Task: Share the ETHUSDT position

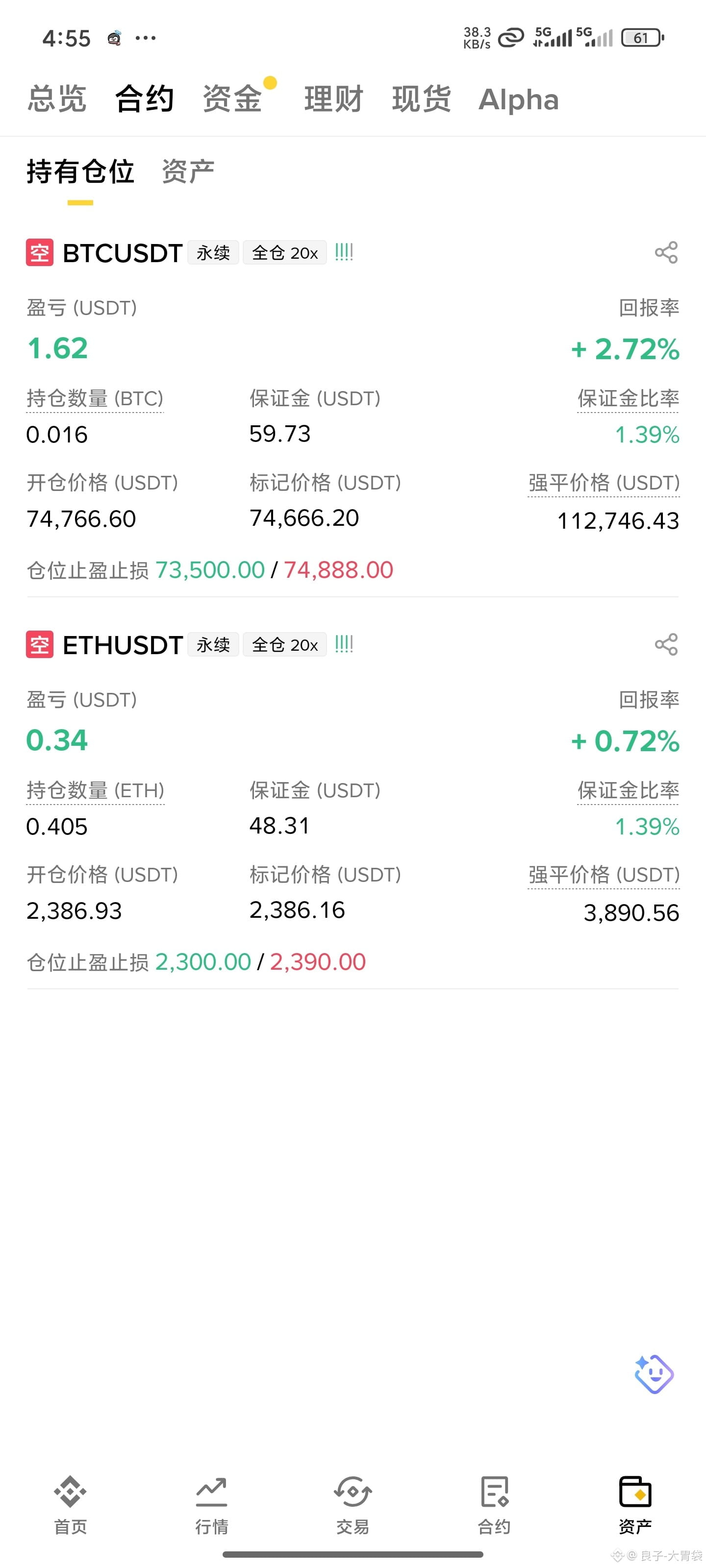Action: 666,645
